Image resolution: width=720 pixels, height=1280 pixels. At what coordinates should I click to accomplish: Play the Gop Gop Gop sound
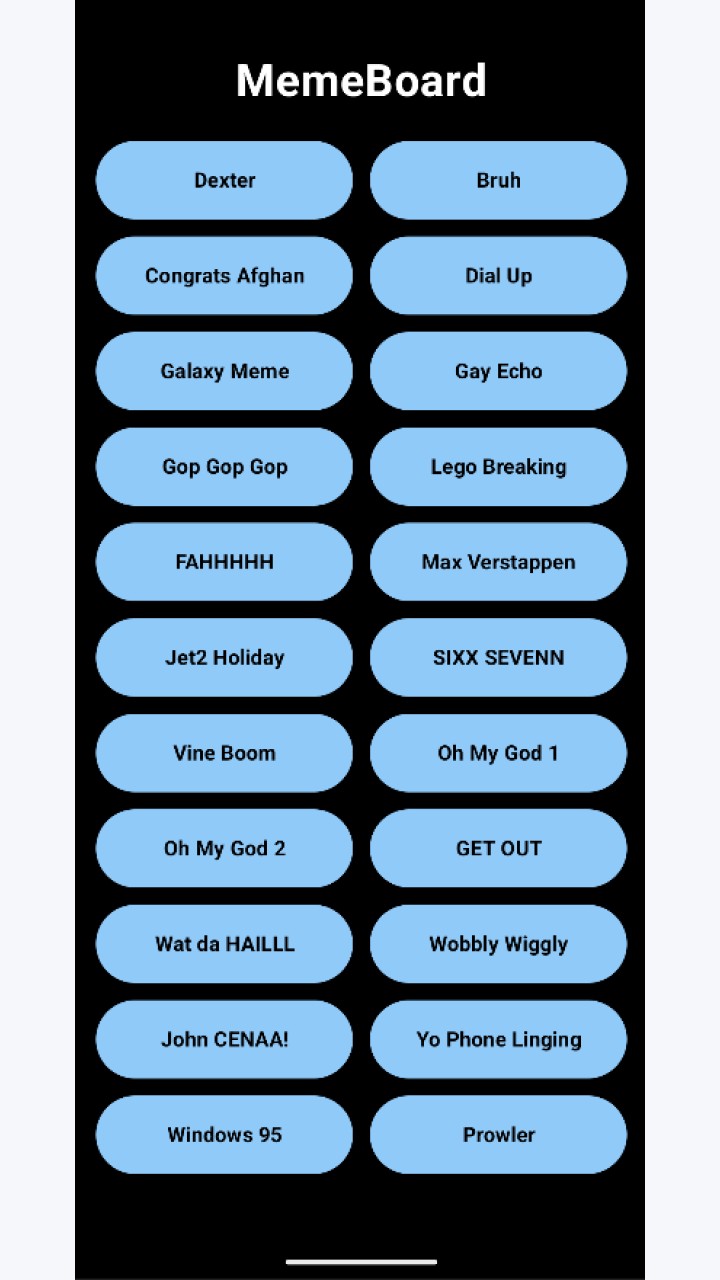[224, 467]
